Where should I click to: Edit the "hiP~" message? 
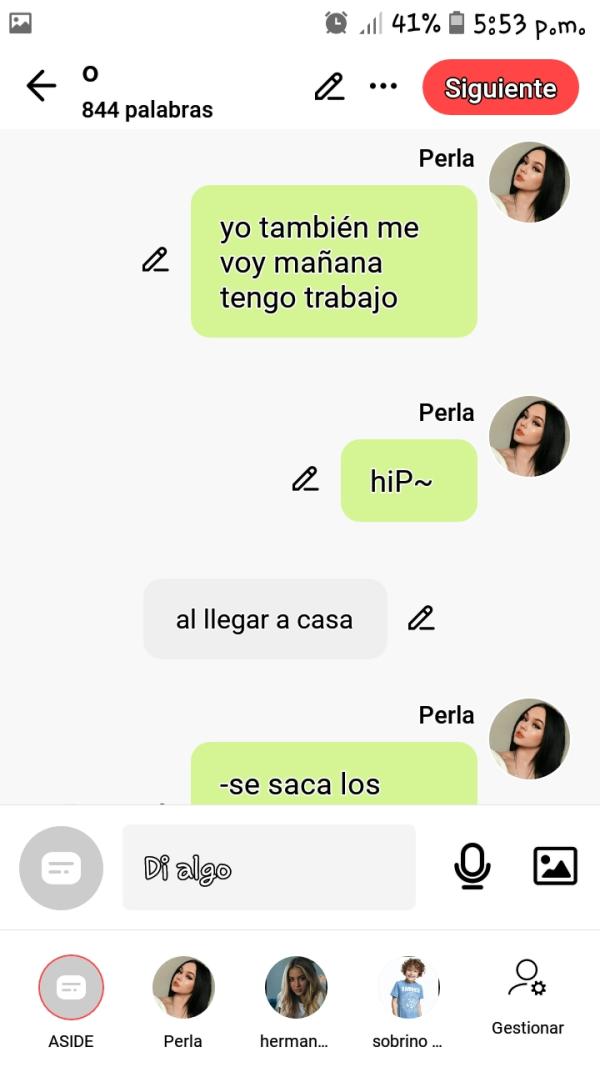tap(305, 479)
